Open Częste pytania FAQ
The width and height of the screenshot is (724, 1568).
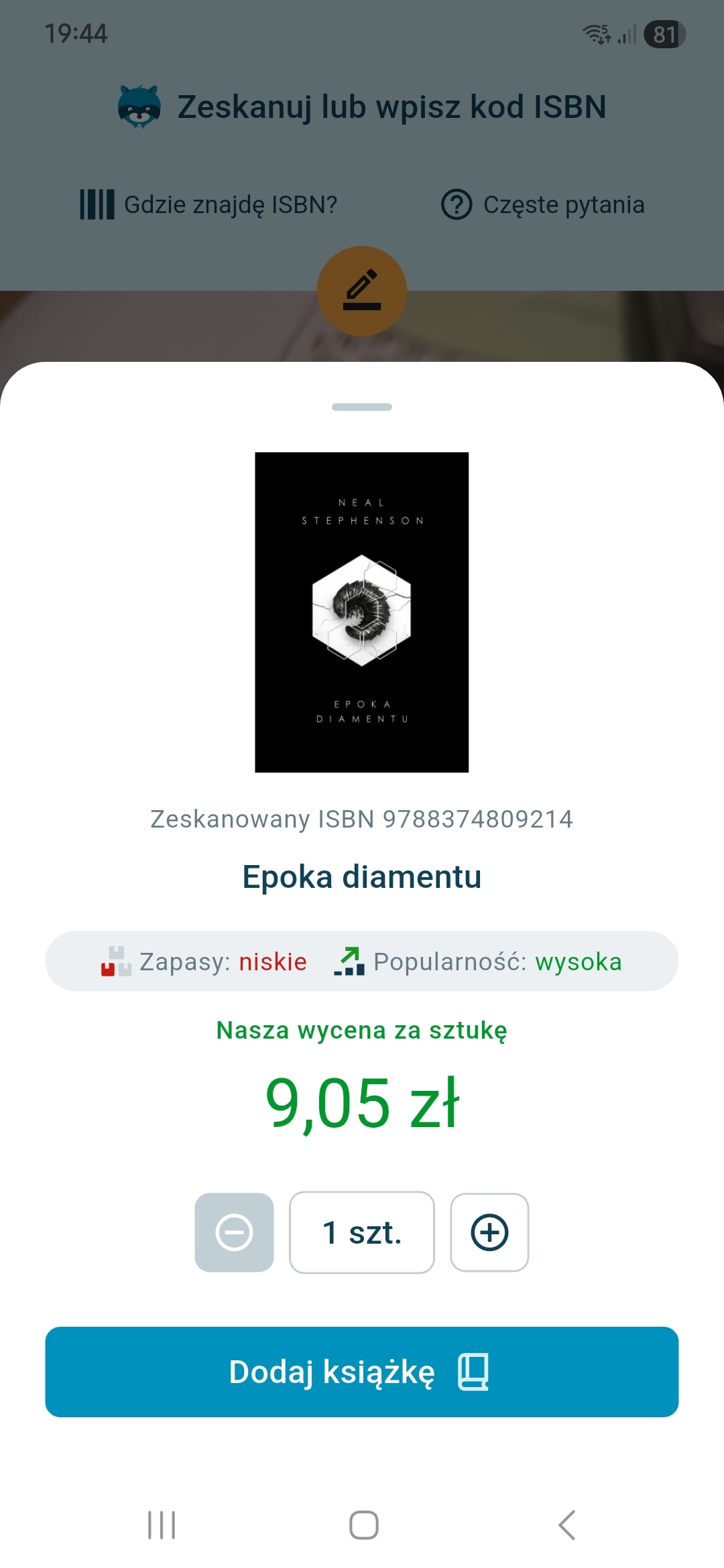[543, 204]
